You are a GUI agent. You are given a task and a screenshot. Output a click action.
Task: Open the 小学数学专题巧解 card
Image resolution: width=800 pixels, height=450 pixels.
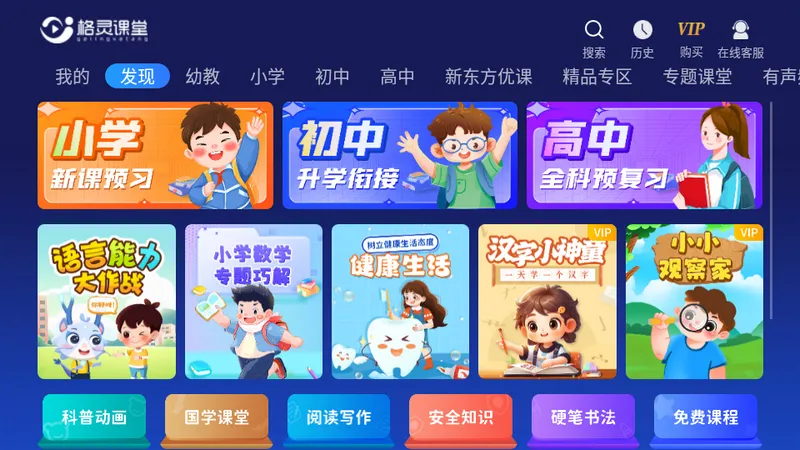(253, 301)
